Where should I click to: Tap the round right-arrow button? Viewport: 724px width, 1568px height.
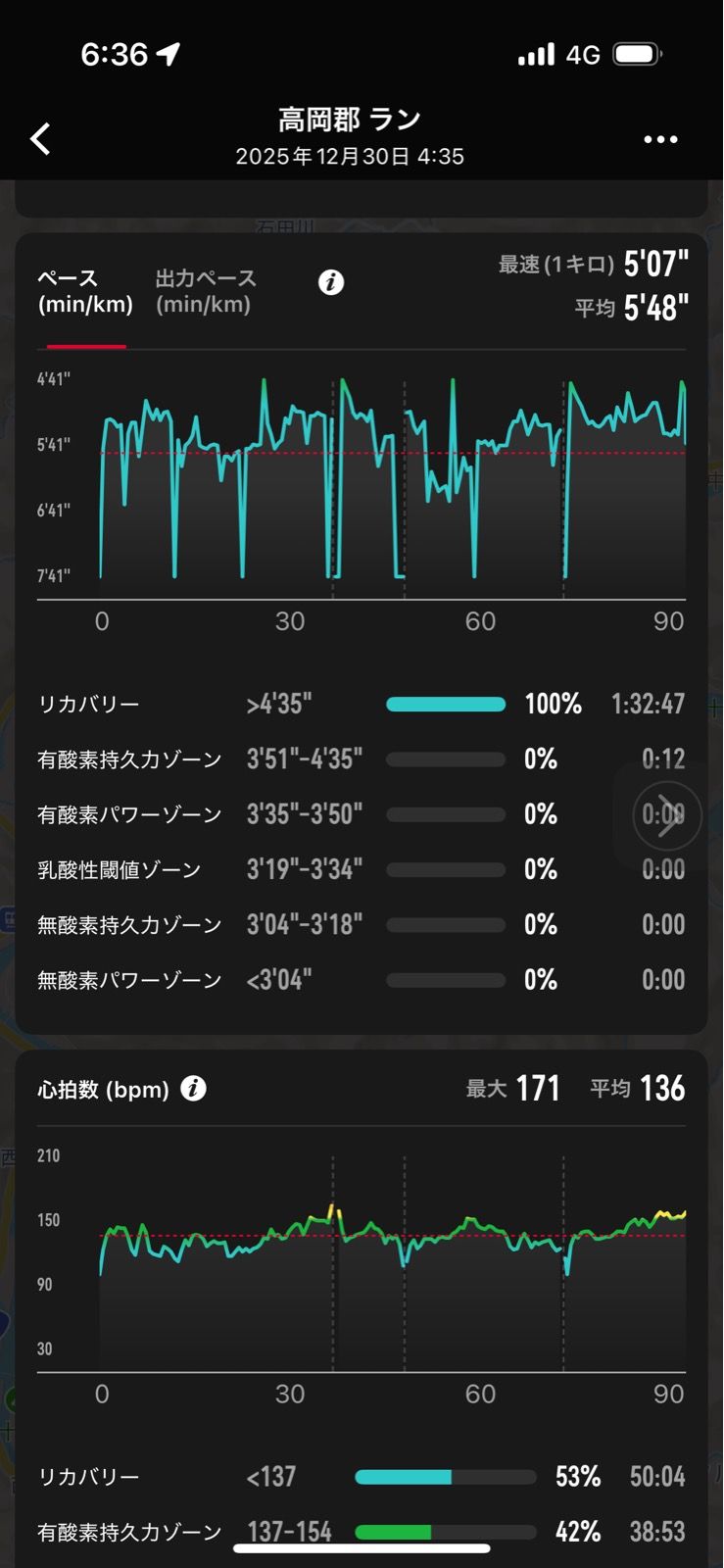[667, 815]
